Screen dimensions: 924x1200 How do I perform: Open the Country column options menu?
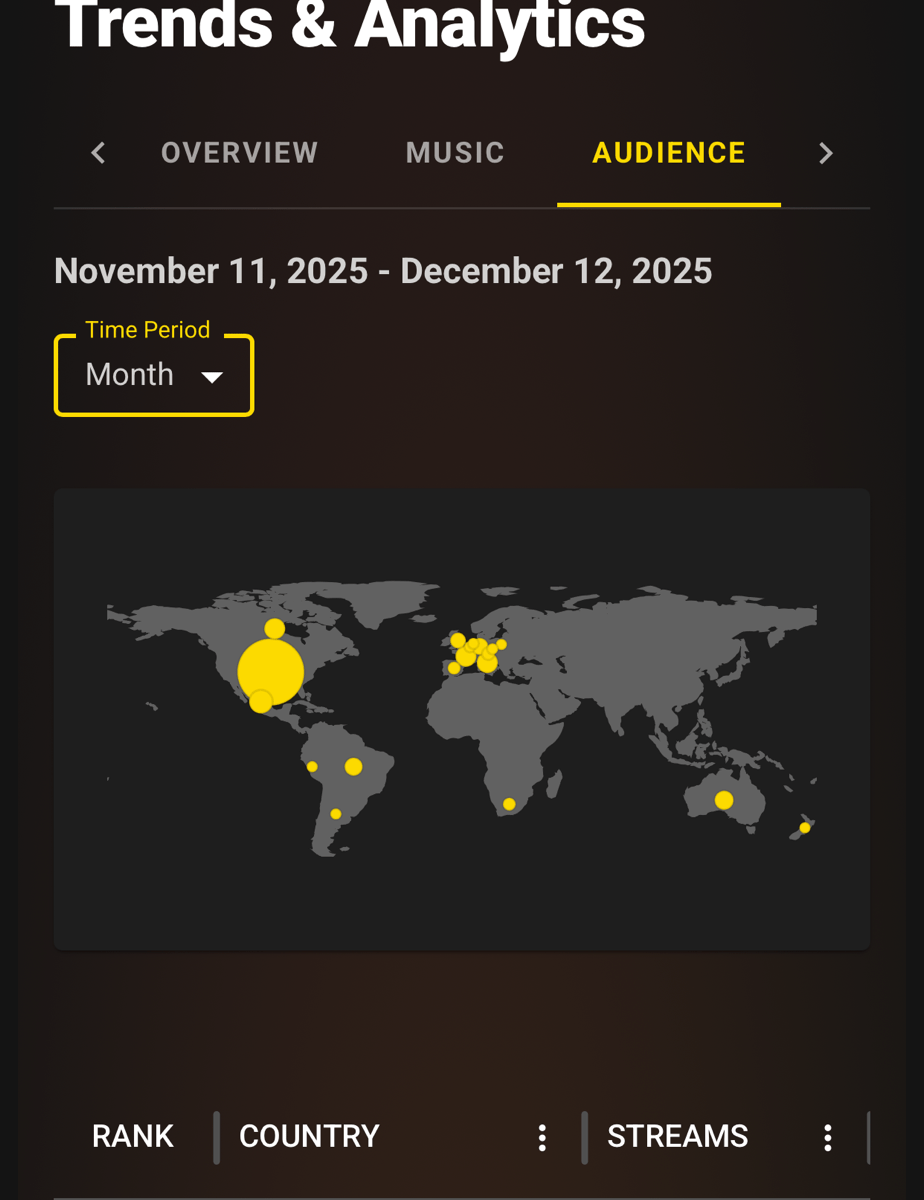tap(542, 1137)
